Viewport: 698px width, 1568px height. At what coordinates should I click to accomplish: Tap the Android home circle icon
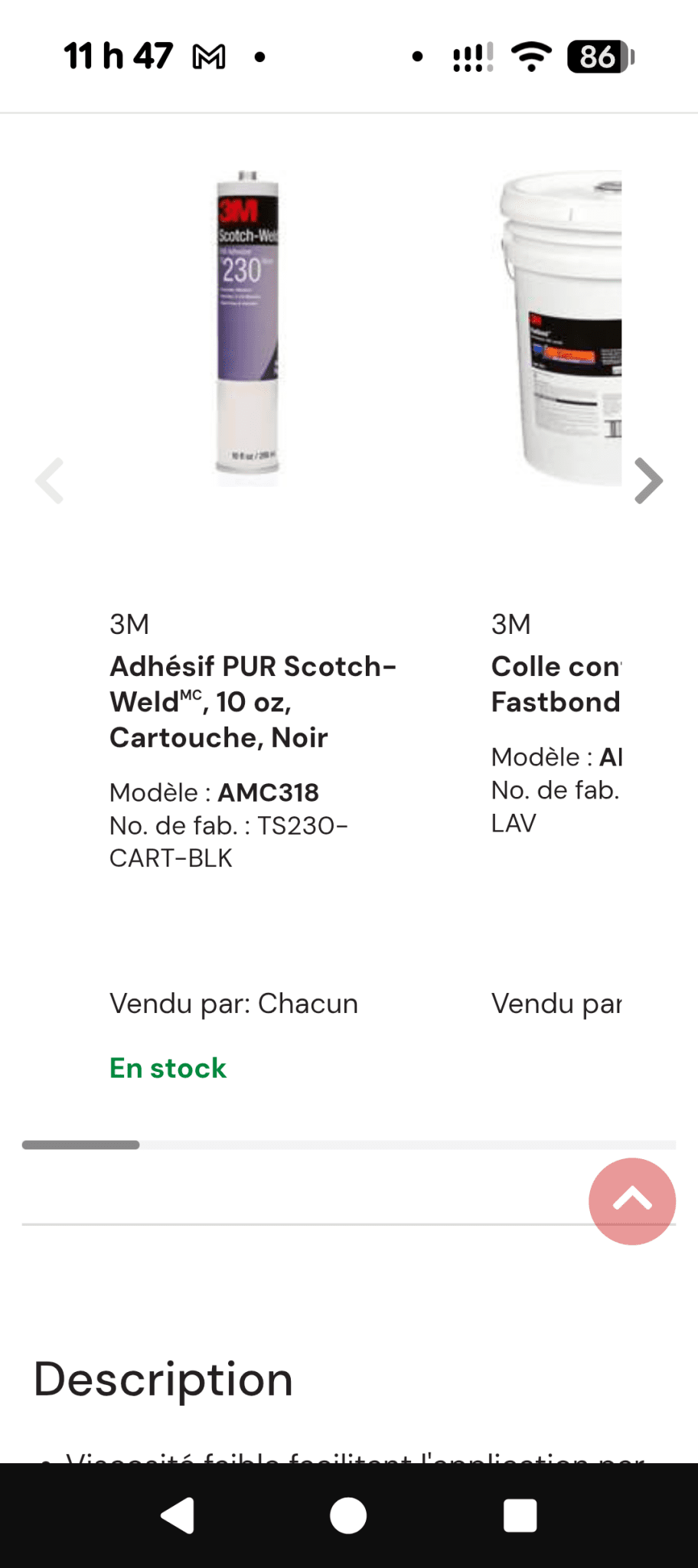(348, 1514)
